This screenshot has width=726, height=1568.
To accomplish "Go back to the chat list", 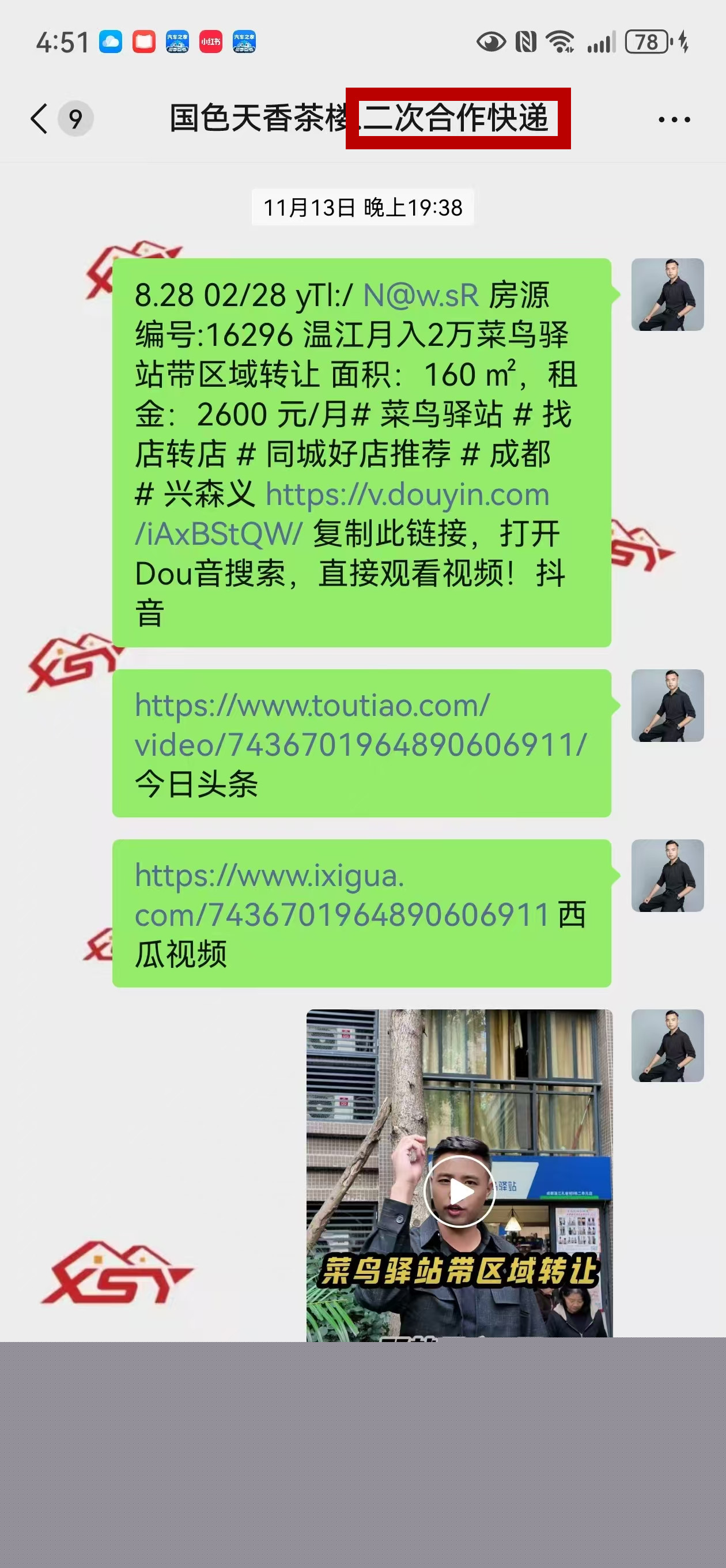I will tap(40, 118).
